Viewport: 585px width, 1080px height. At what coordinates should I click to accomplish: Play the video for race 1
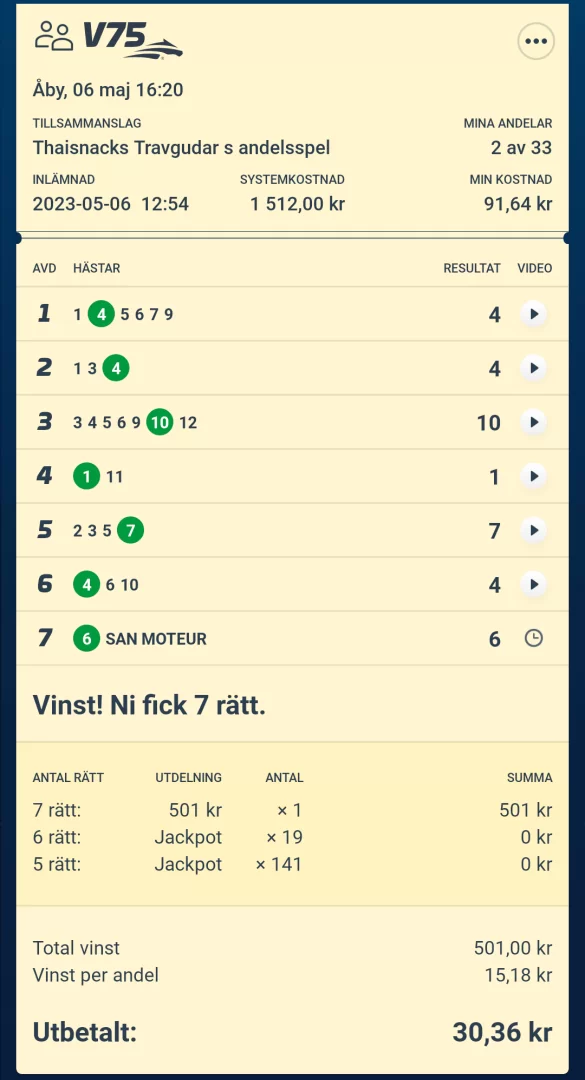(x=533, y=314)
